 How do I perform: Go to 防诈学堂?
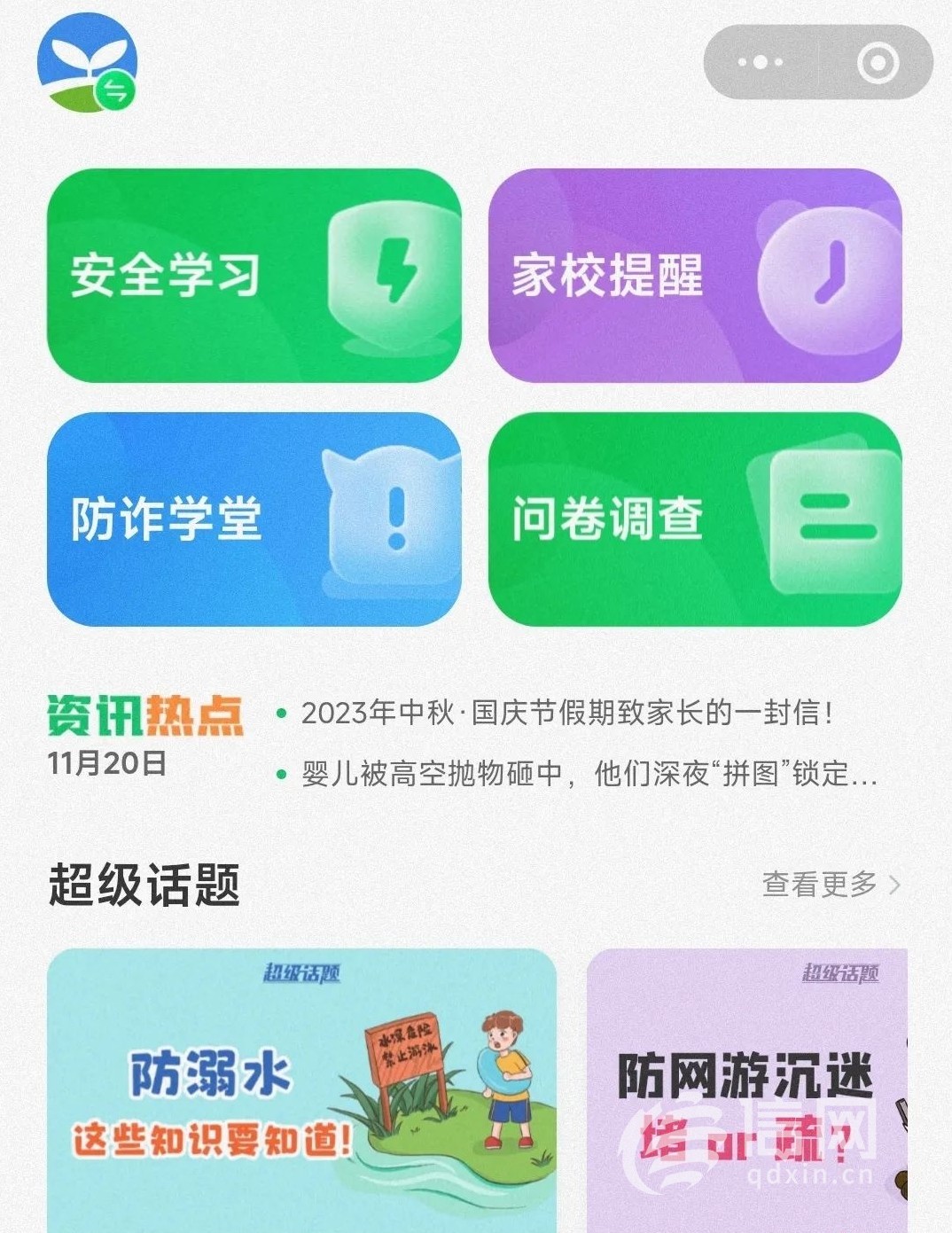click(x=254, y=519)
